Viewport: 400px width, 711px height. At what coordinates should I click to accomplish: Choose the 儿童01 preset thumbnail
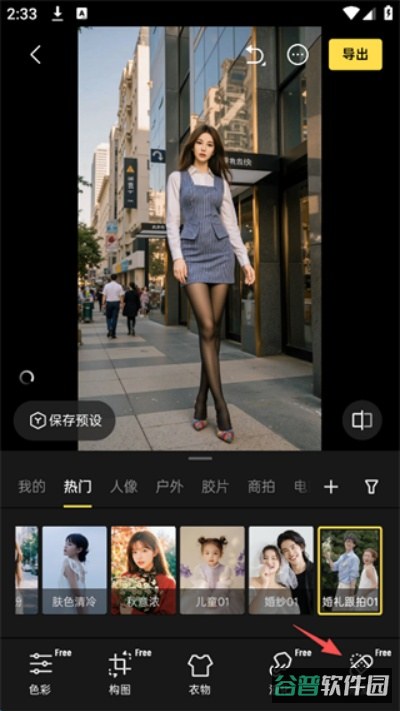[x=212, y=570]
